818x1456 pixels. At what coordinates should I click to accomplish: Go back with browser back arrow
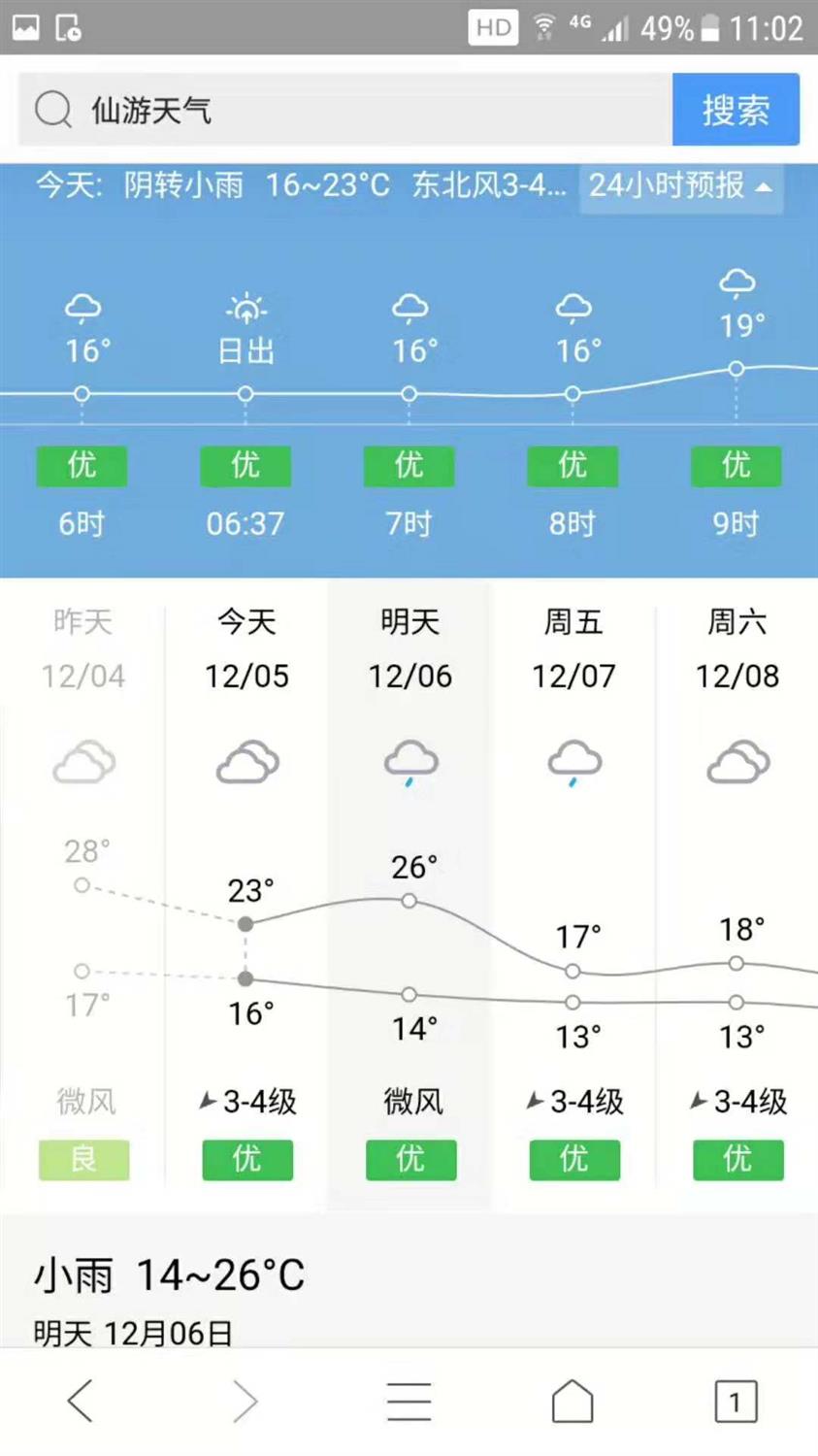click(x=82, y=1401)
